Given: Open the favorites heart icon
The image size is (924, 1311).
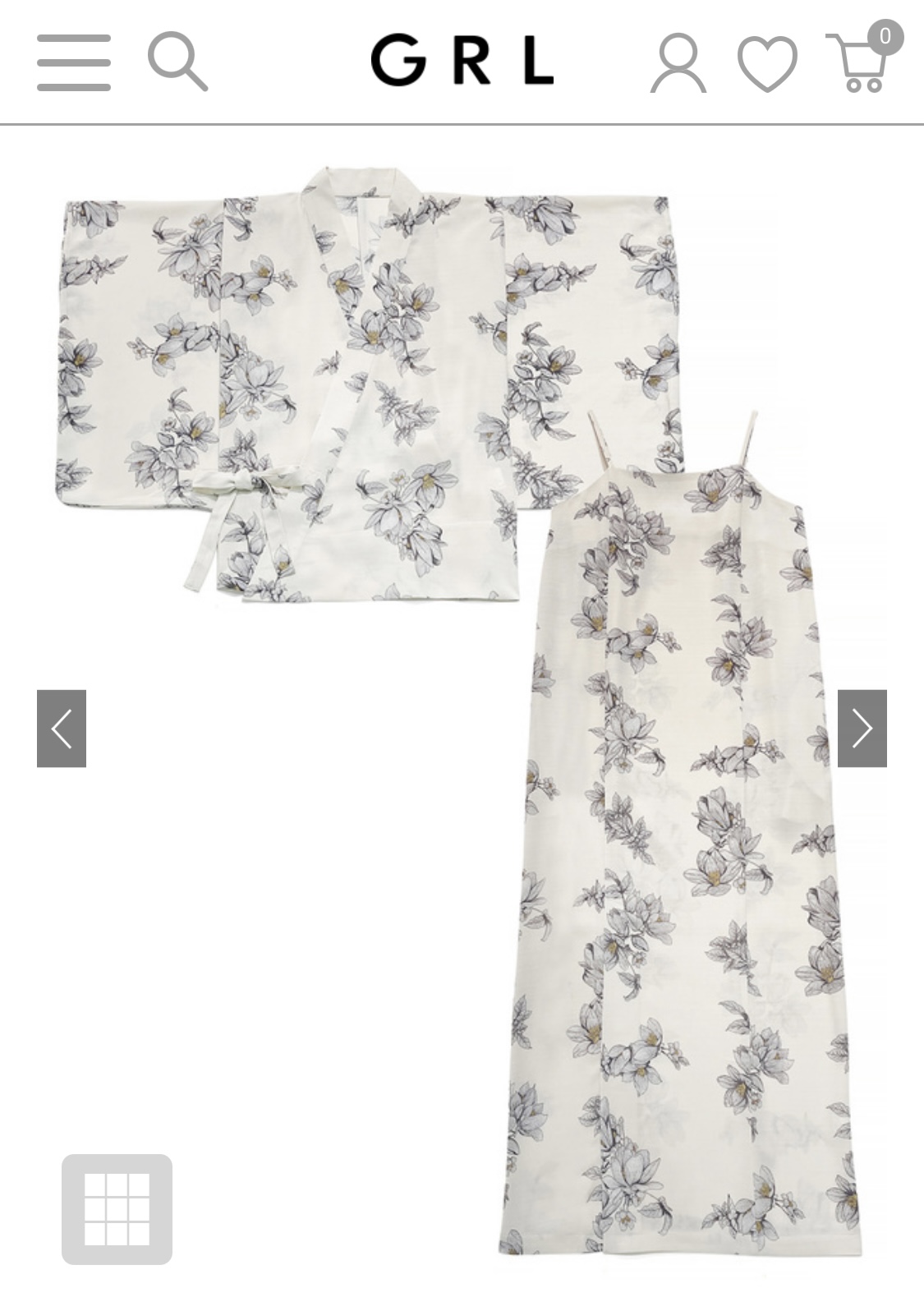Looking at the screenshot, I should coord(767,63).
